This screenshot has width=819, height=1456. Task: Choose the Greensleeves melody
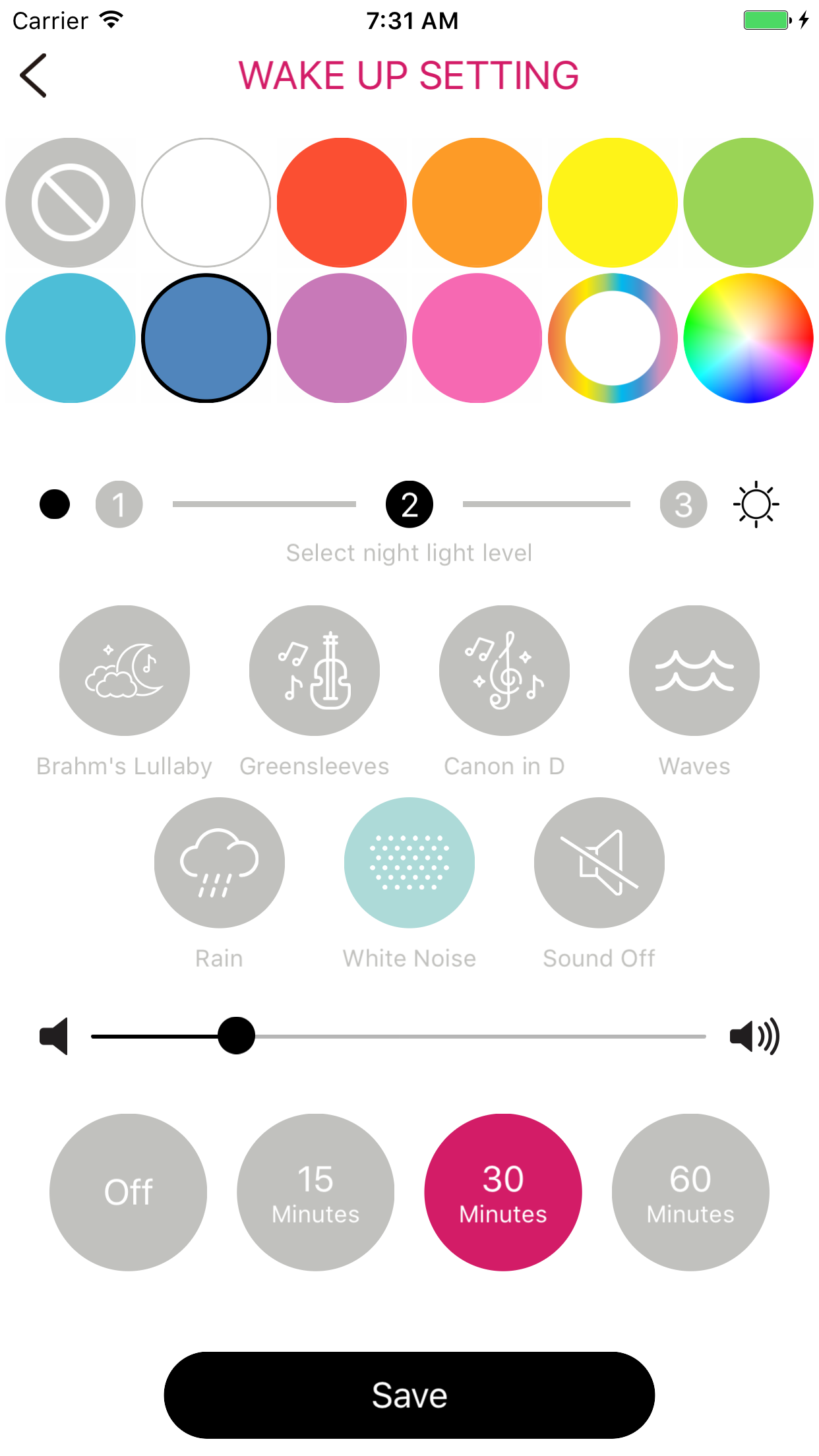pyautogui.click(x=315, y=671)
